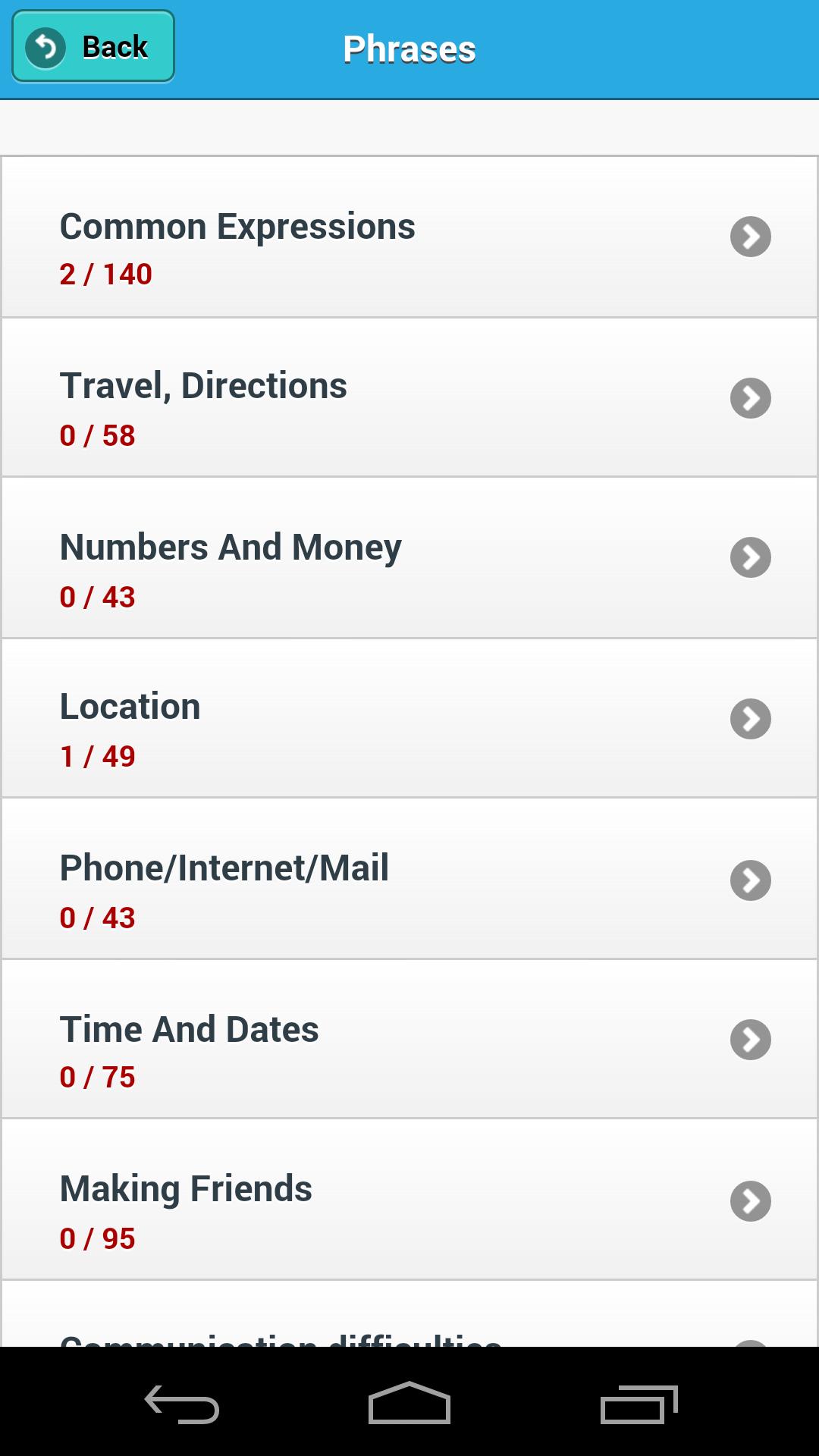Go back using the Back button
Image resolution: width=819 pixels, height=1456 pixels.
(x=93, y=47)
